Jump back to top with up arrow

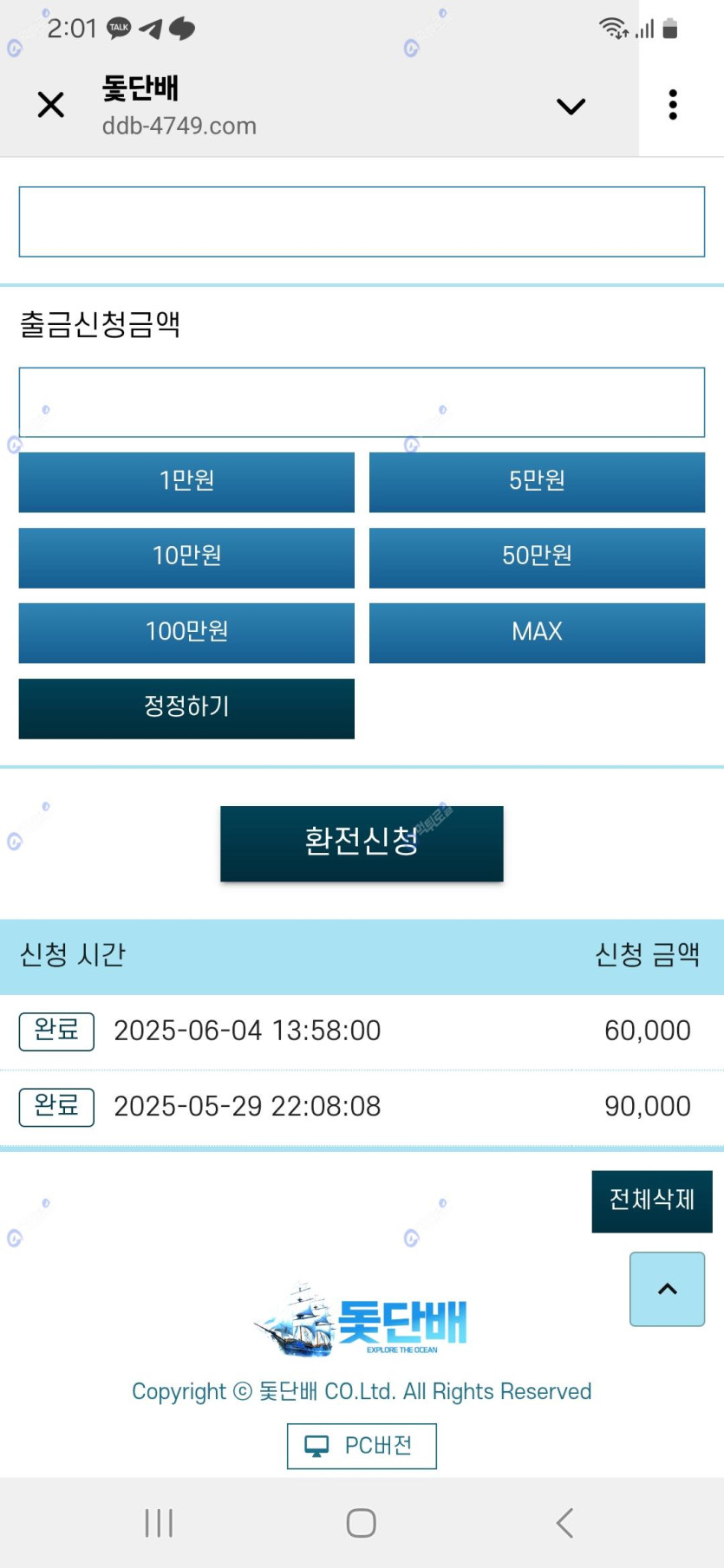tap(667, 1288)
